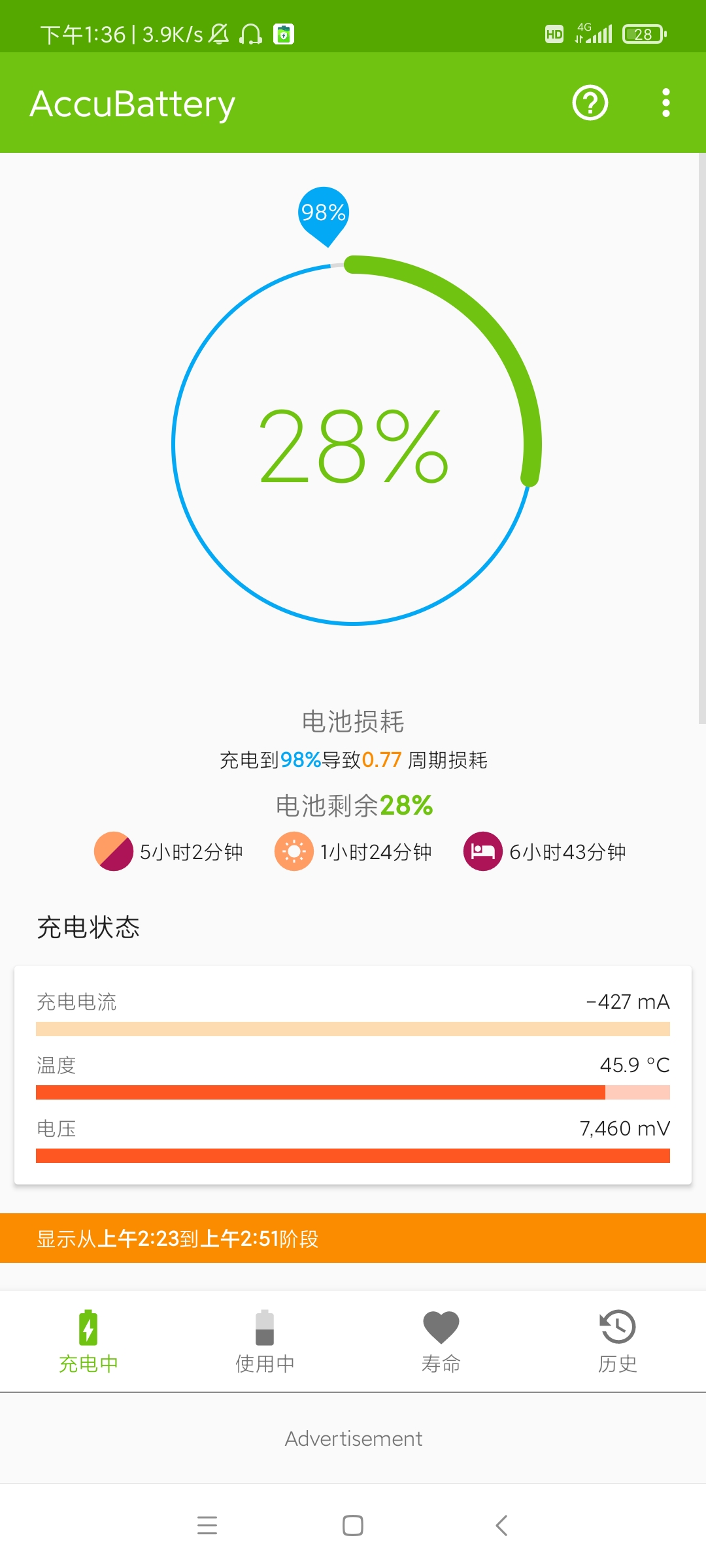Open the three-dot overflow menu

click(x=665, y=103)
